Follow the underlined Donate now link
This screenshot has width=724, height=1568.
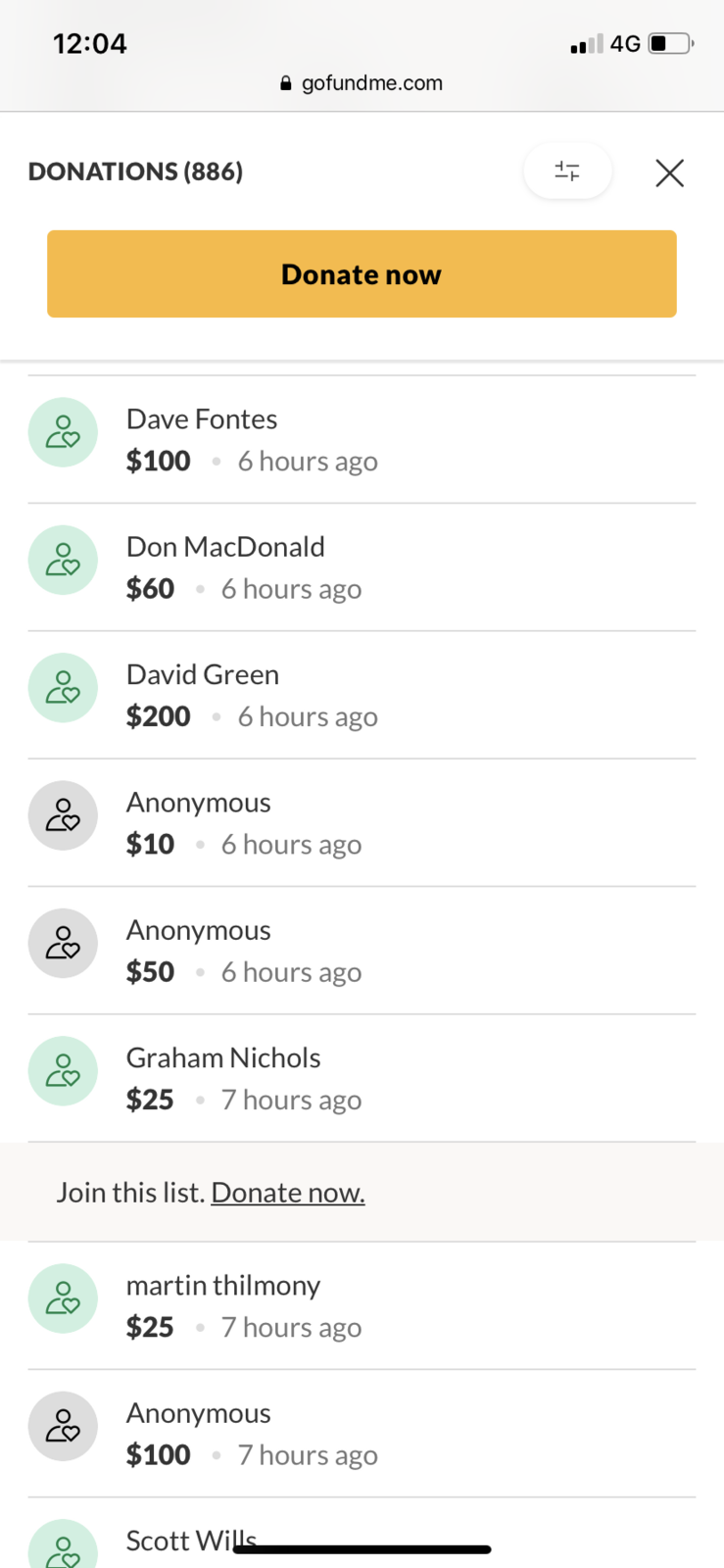pyautogui.click(x=288, y=1192)
